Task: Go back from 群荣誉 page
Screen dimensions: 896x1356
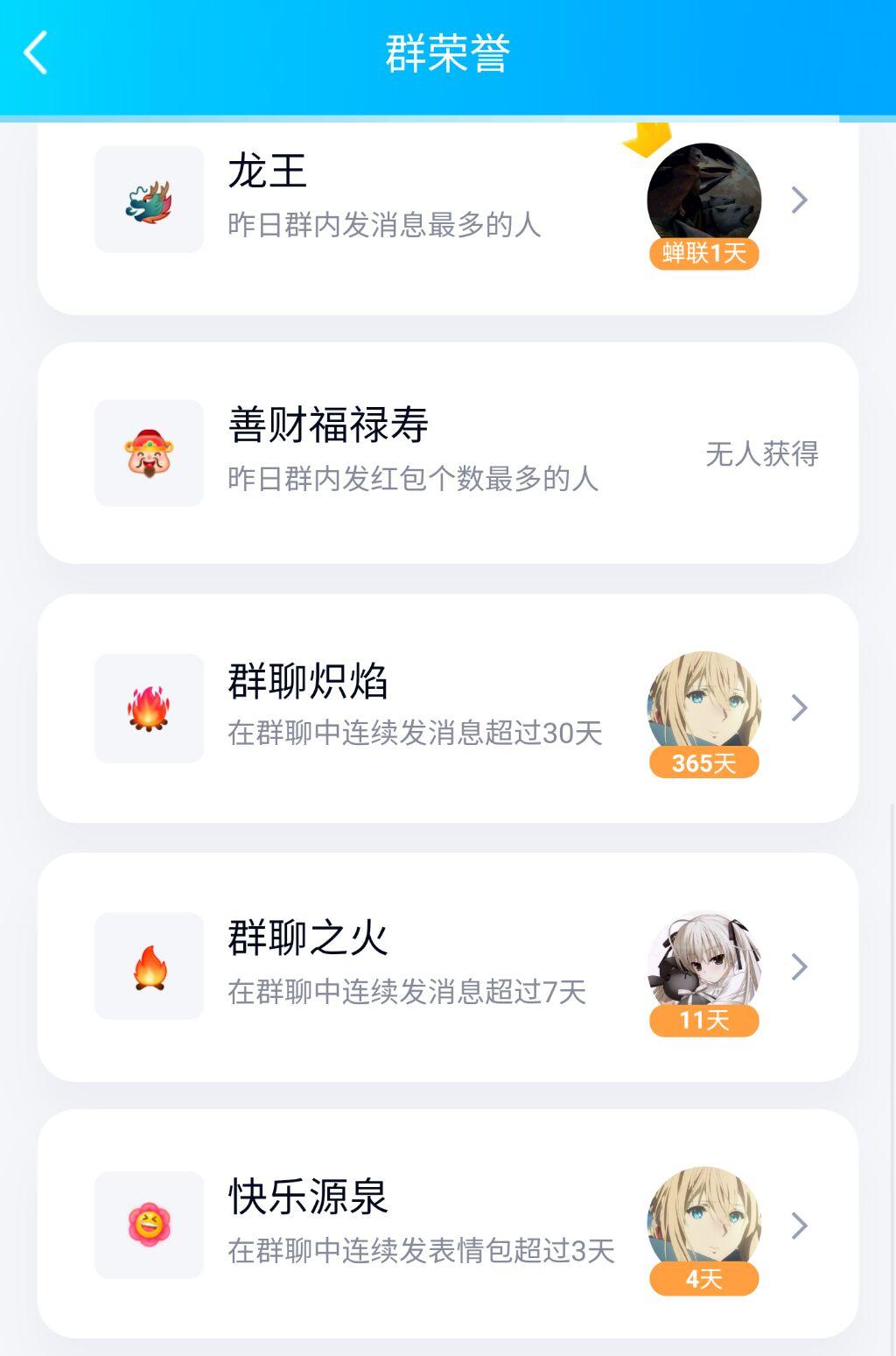Action: coord(36,53)
